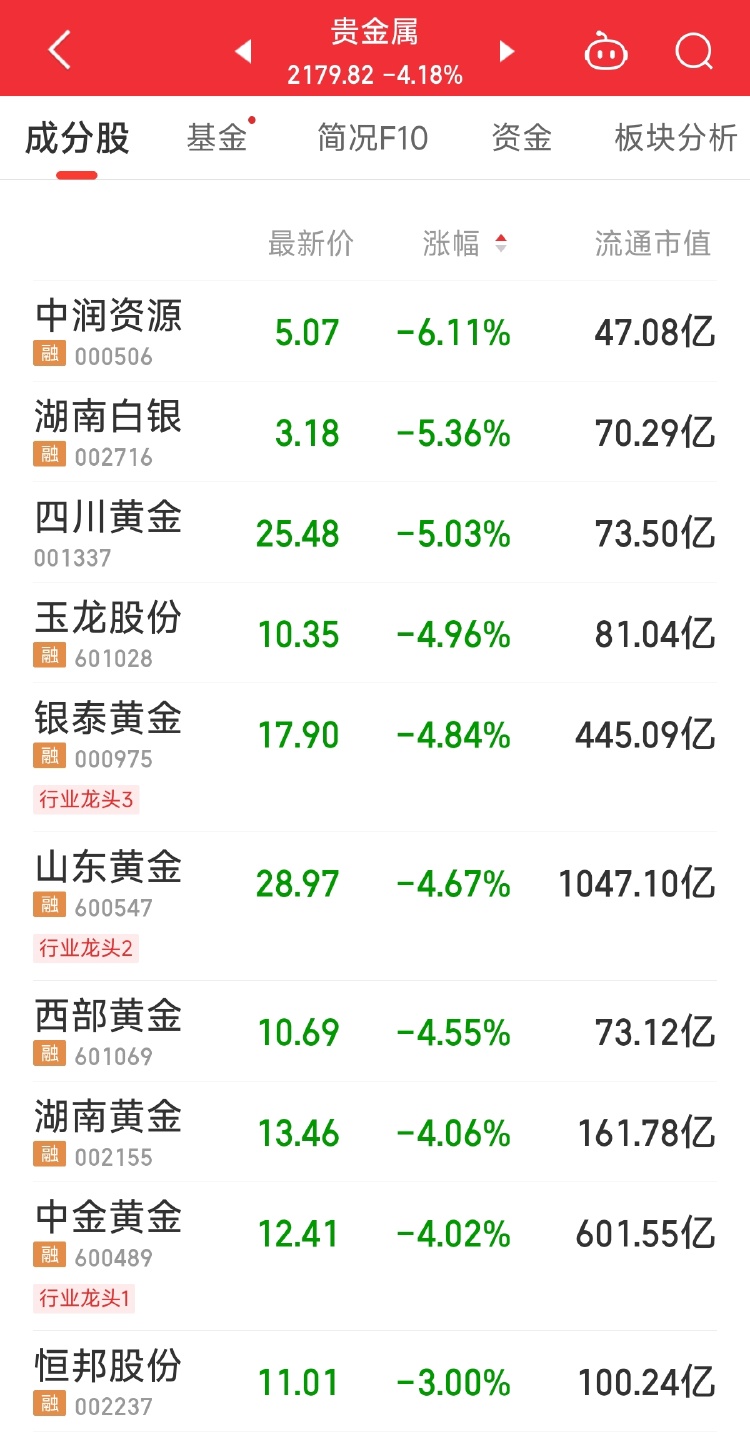
Task: Open the search magnifier
Action: tap(693, 50)
